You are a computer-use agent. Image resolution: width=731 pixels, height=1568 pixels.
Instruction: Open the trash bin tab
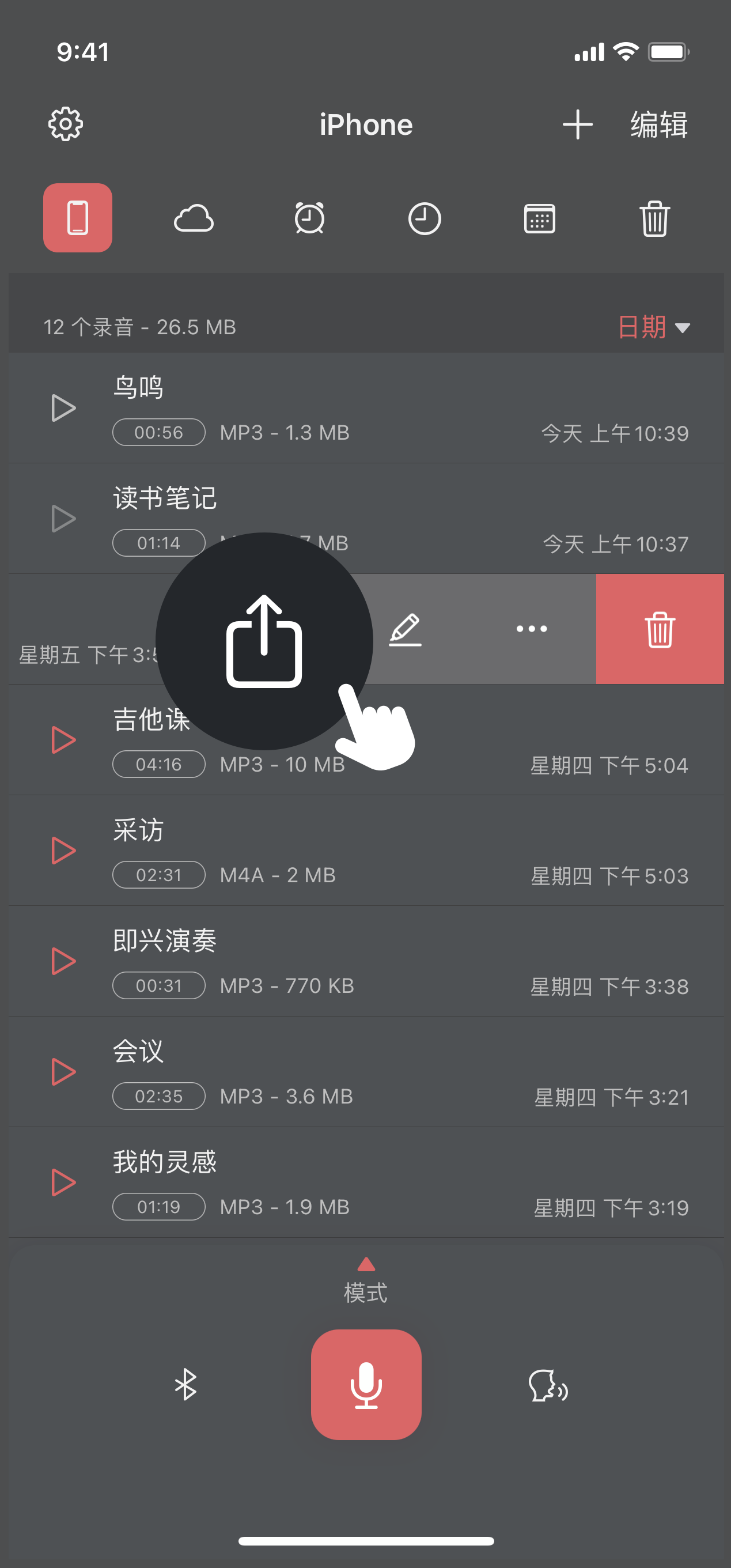[x=654, y=218]
